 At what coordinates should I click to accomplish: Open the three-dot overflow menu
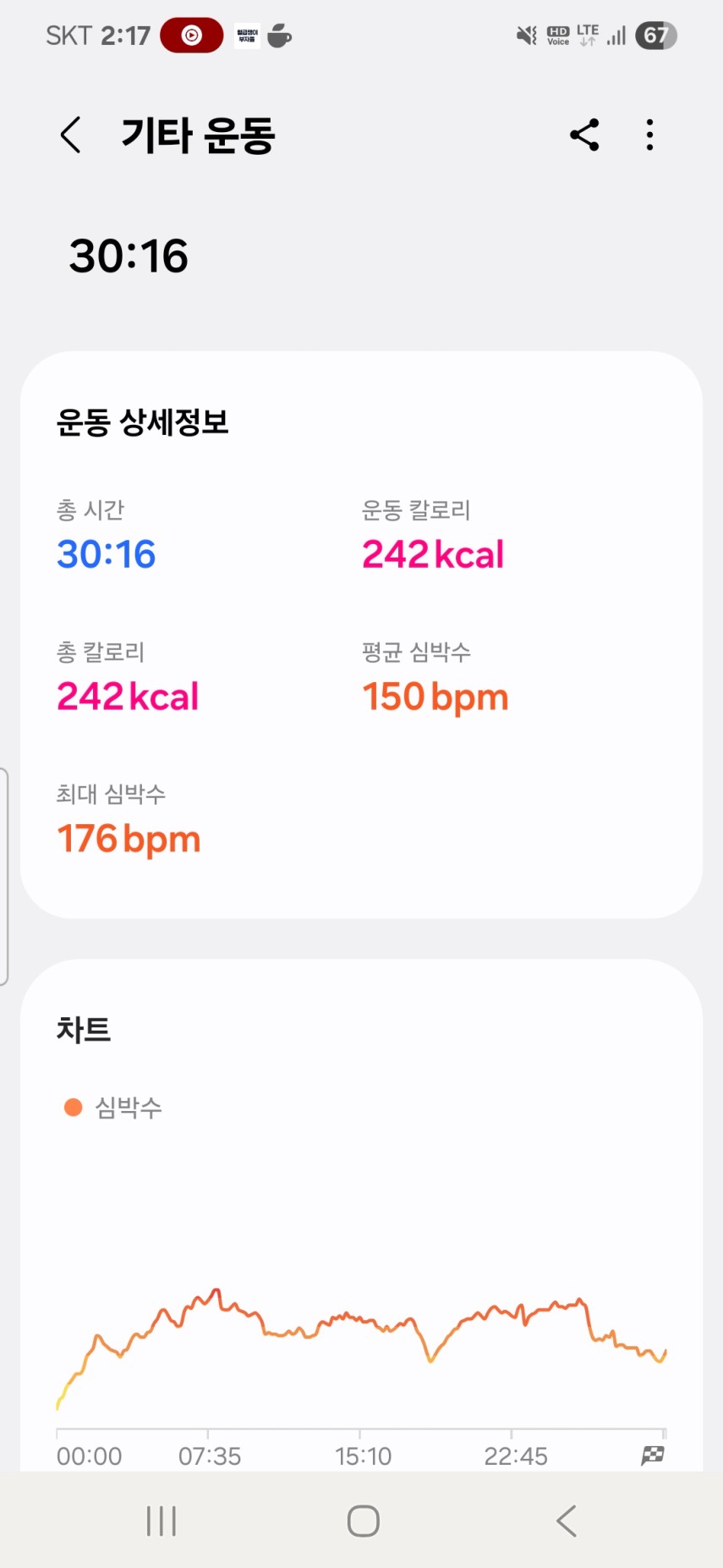[649, 135]
